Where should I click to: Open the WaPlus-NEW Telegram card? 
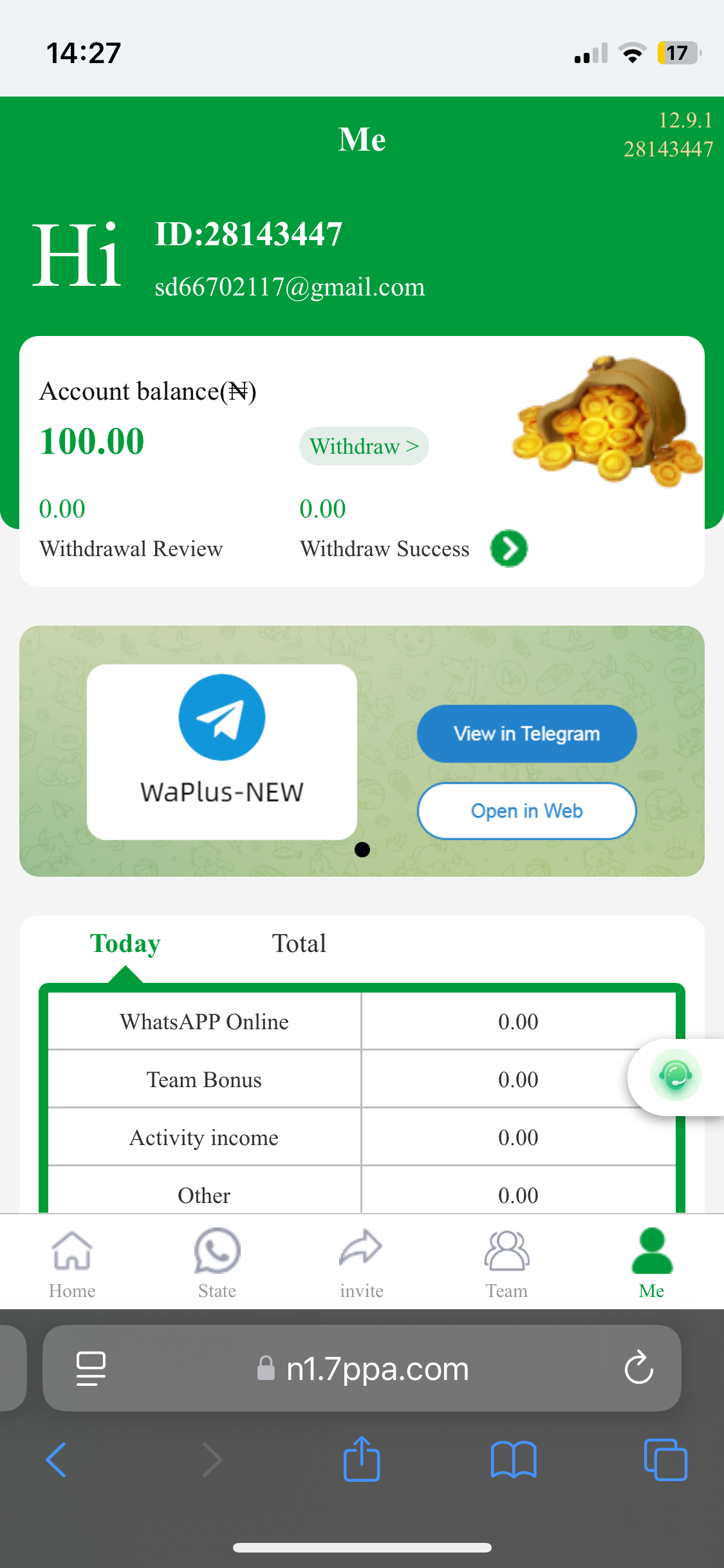point(221,752)
